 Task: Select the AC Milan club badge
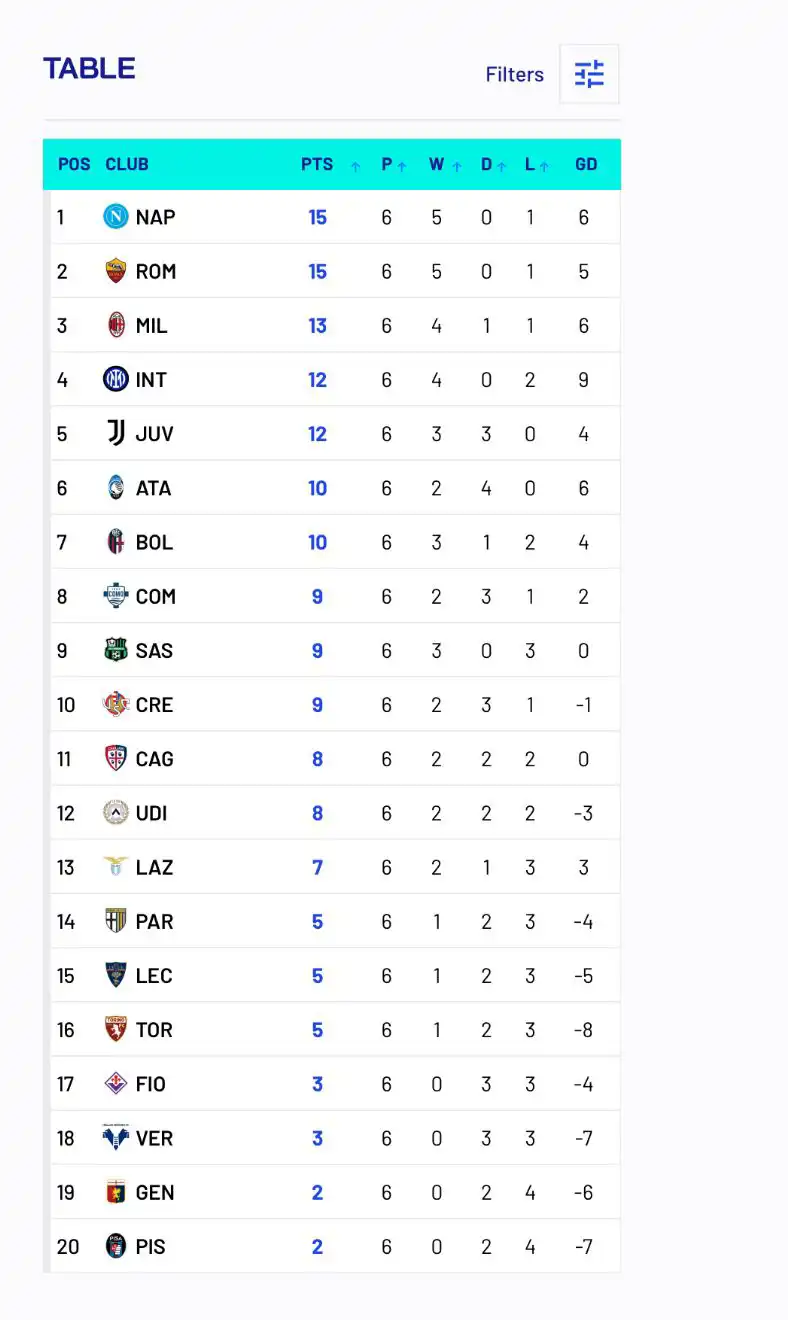(x=116, y=325)
